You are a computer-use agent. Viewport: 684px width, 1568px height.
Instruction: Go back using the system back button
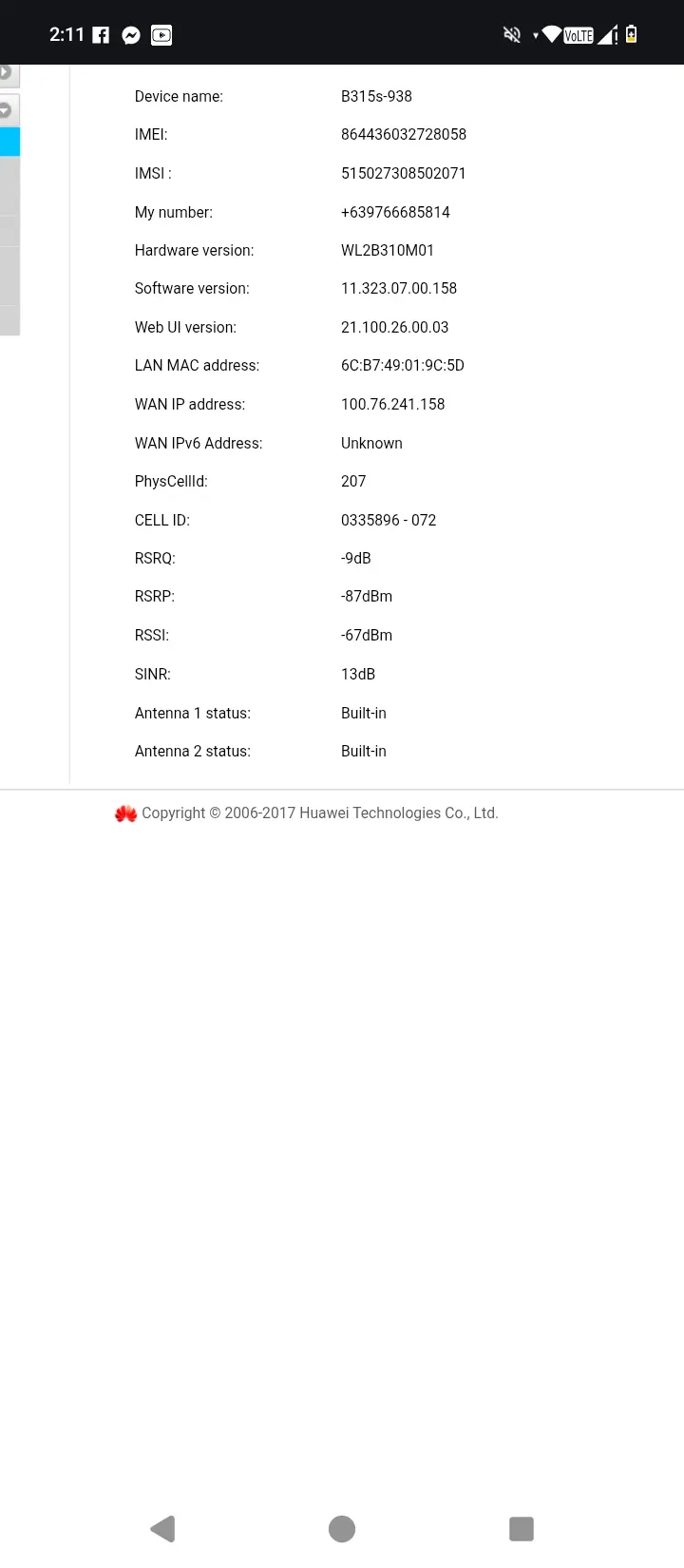coord(163,1528)
